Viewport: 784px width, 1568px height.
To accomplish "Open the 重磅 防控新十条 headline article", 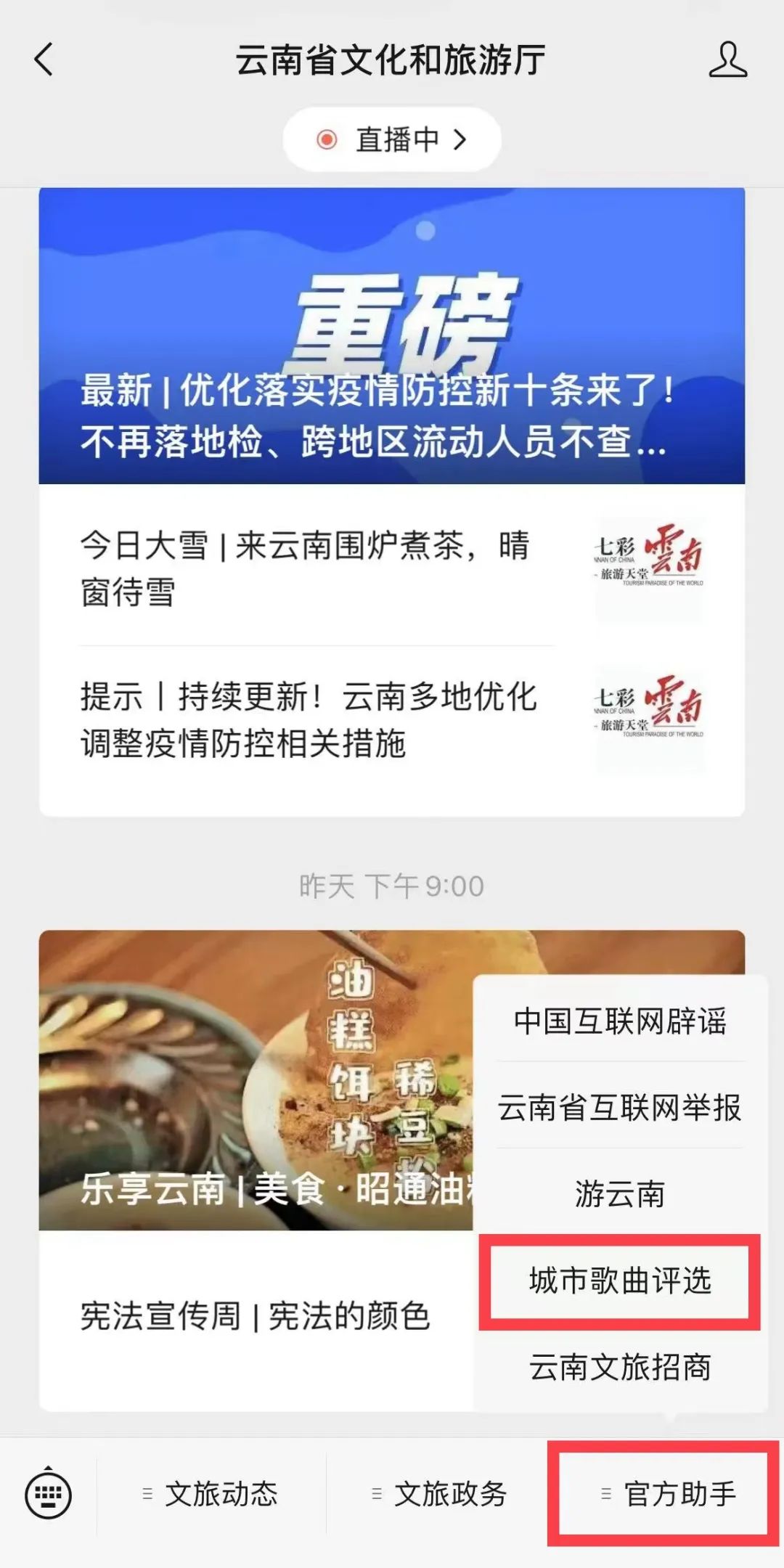I will (x=392, y=335).
